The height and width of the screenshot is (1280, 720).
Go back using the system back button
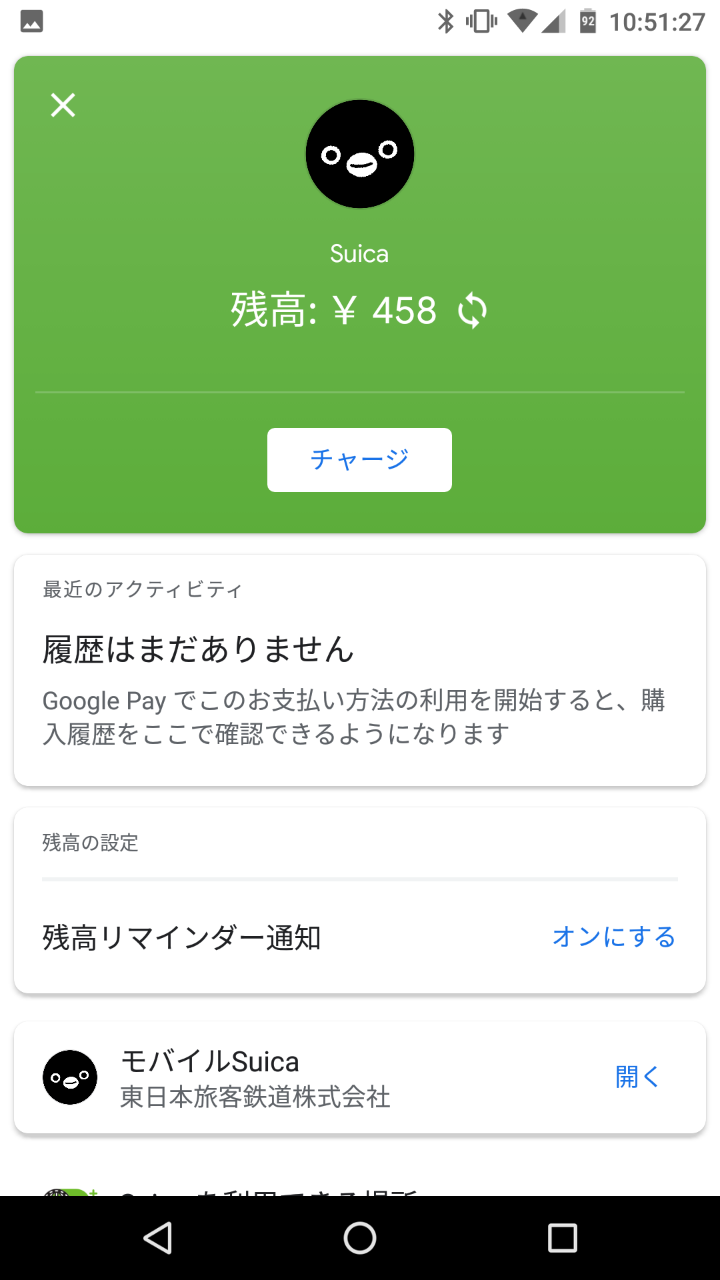point(157,1238)
